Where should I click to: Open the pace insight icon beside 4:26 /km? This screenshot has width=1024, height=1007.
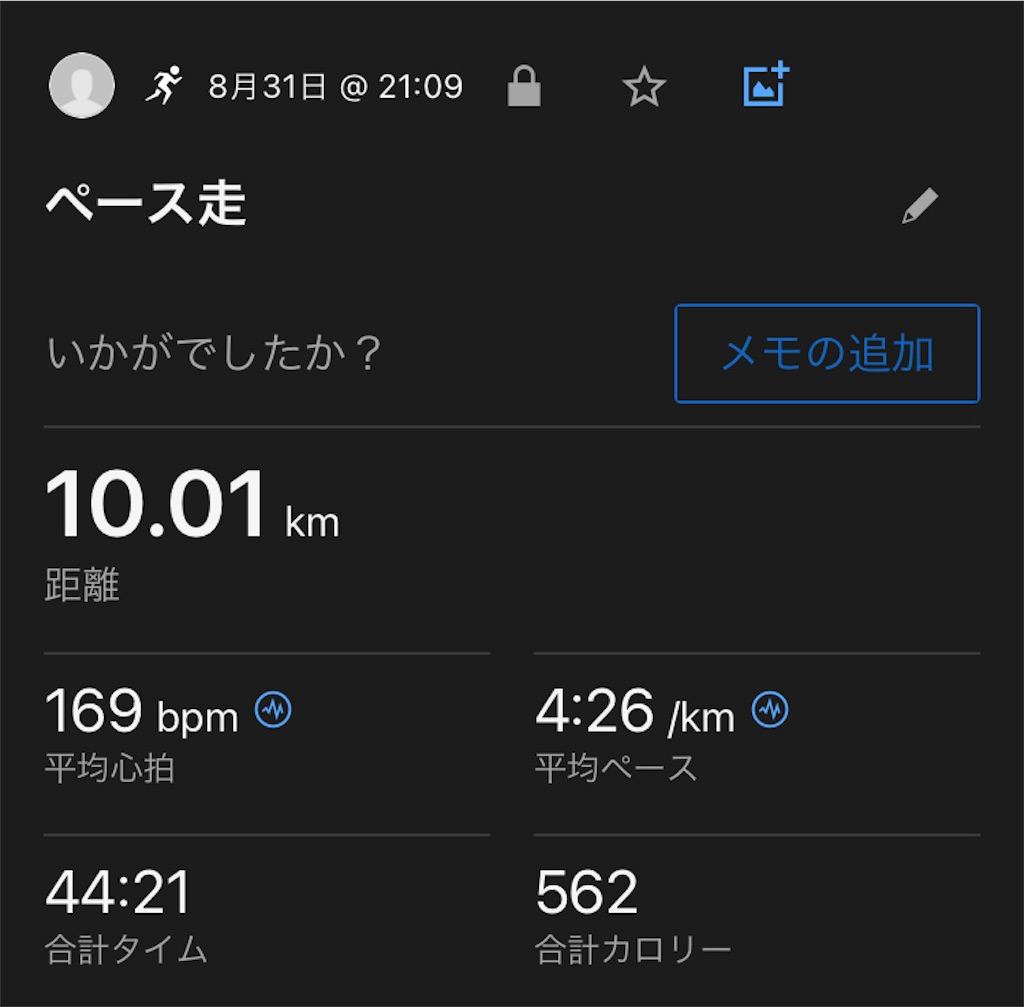(x=770, y=710)
